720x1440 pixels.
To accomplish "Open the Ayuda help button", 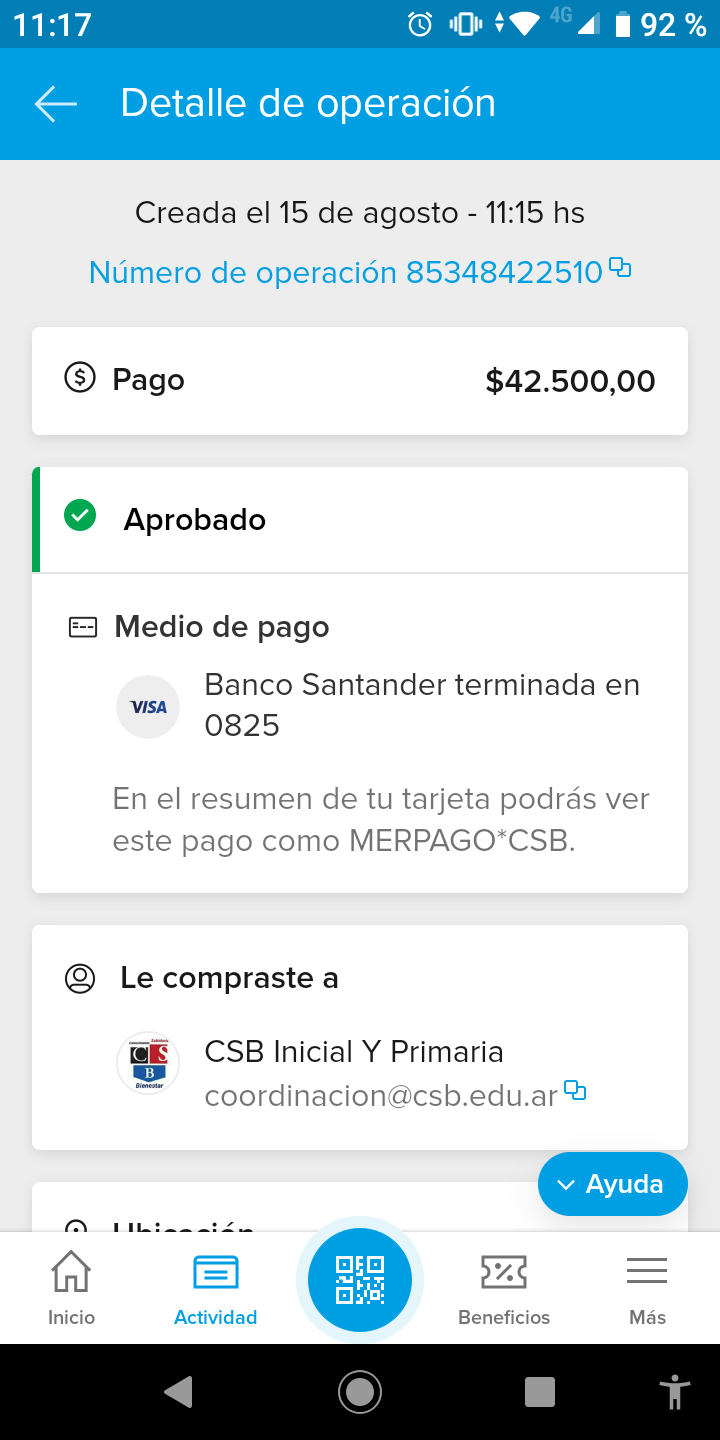I will 612,1184.
